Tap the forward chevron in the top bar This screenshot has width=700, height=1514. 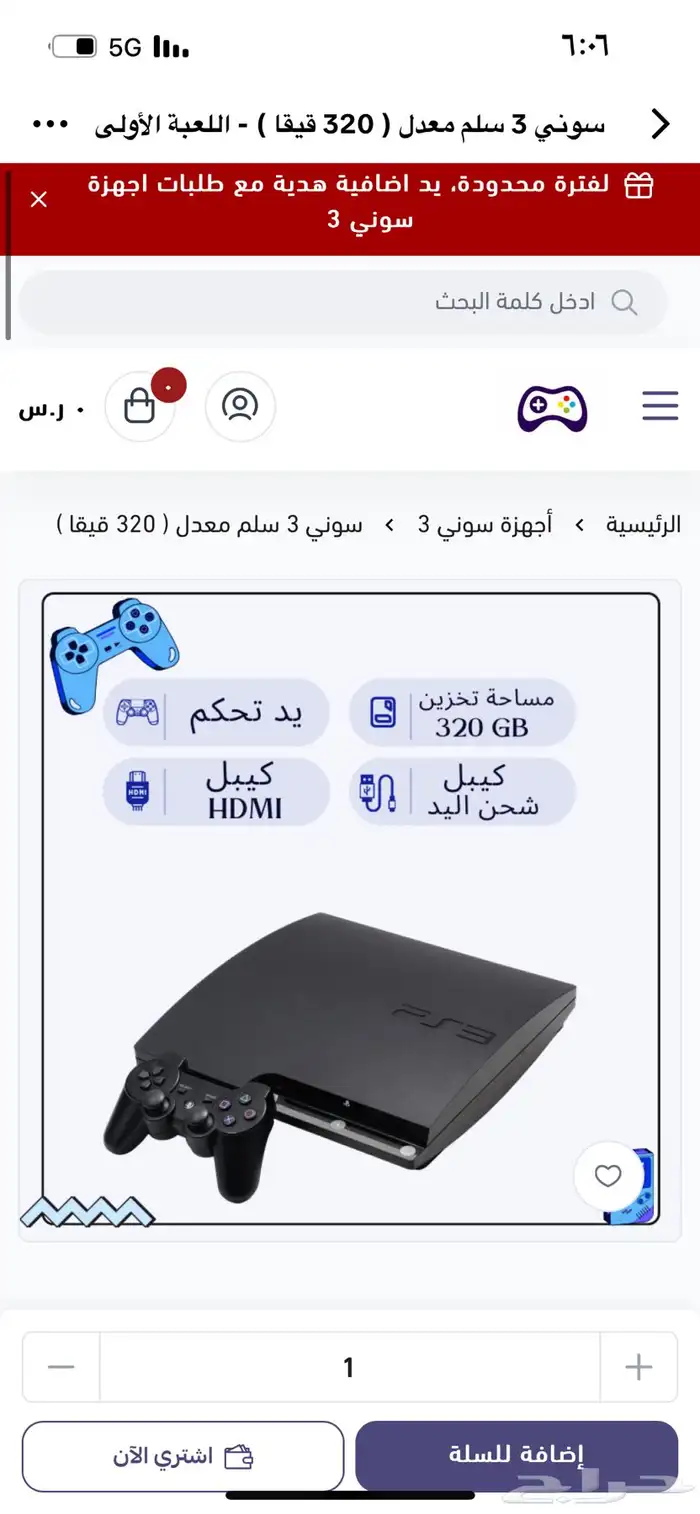click(x=660, y=125)
